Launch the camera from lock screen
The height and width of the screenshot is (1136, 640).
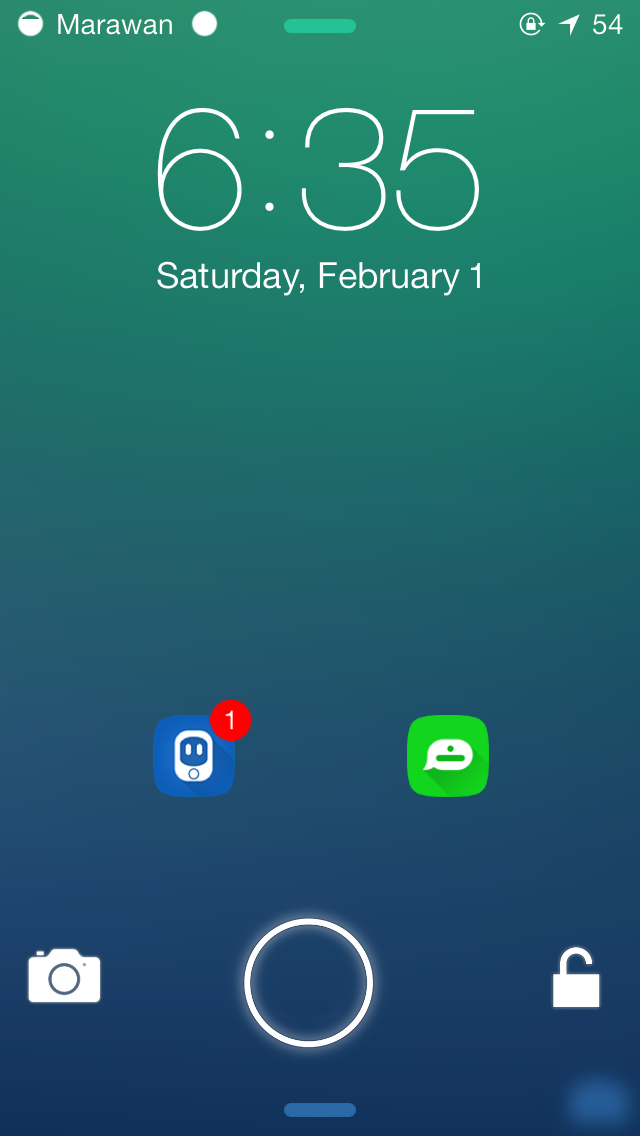pos(64,976)
